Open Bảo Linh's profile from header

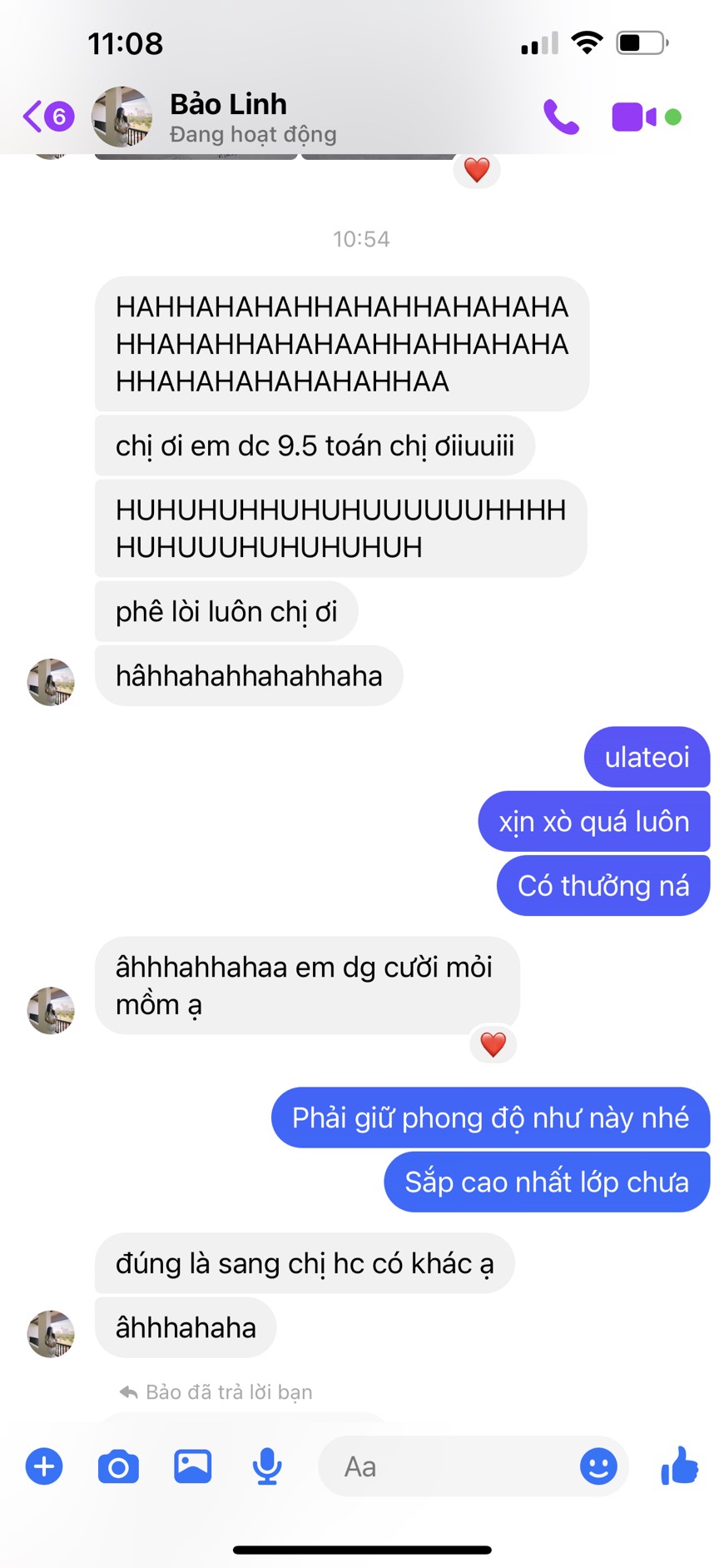click(x=227, y=117)
